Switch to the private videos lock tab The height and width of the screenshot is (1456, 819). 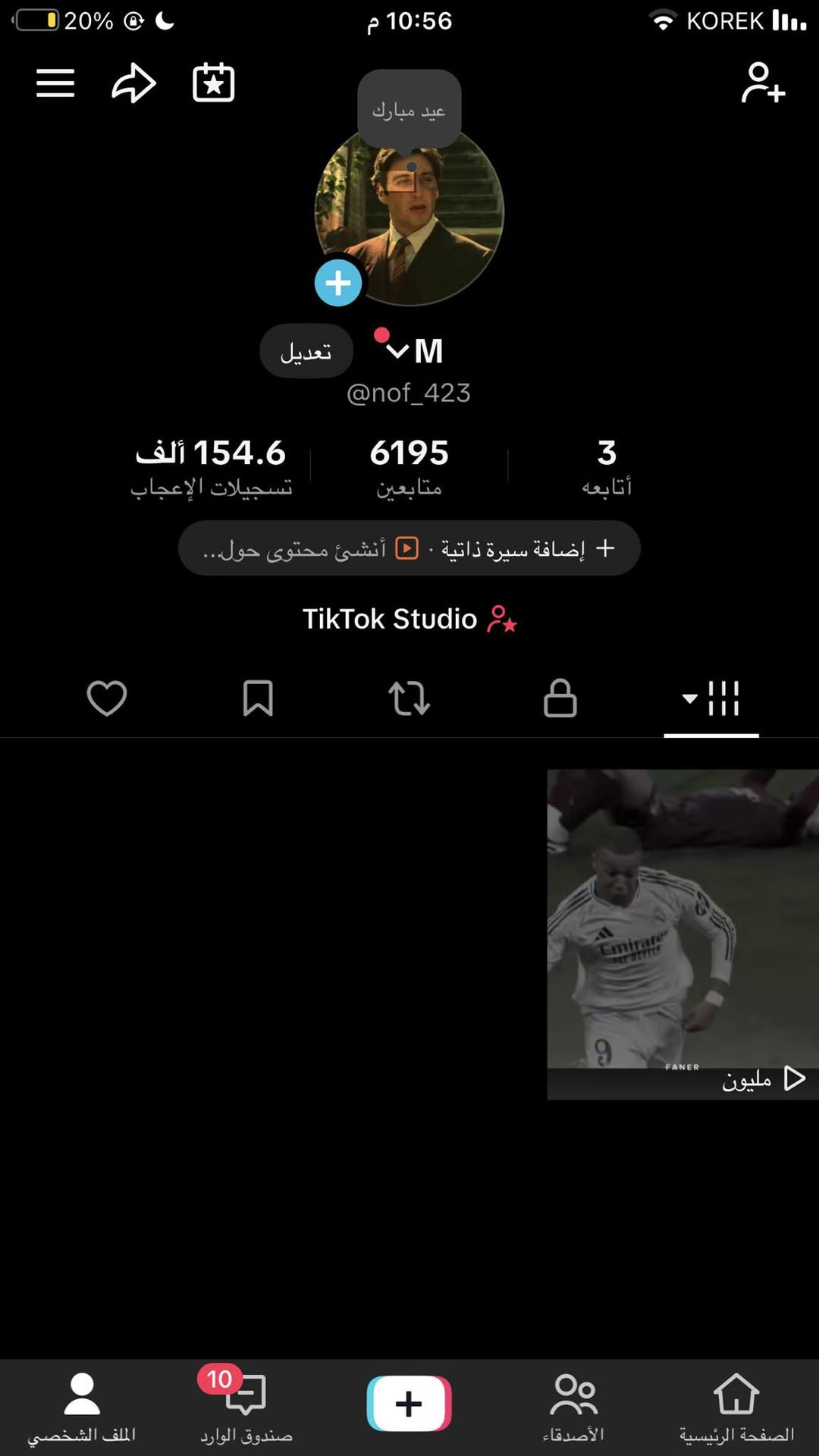pyautogui.click(x=560, y=698)
